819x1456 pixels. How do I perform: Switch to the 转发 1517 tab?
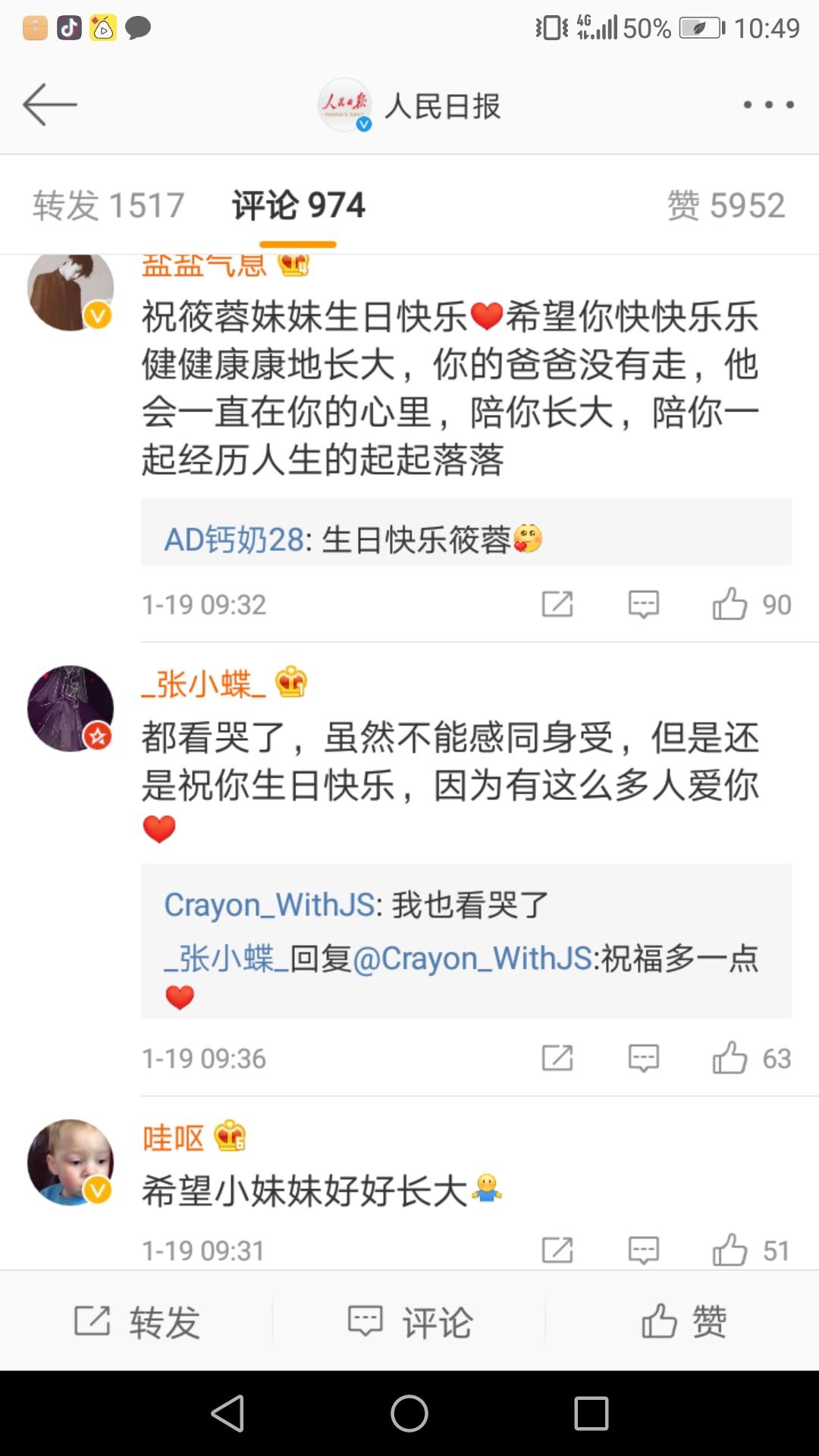point(108,206)
